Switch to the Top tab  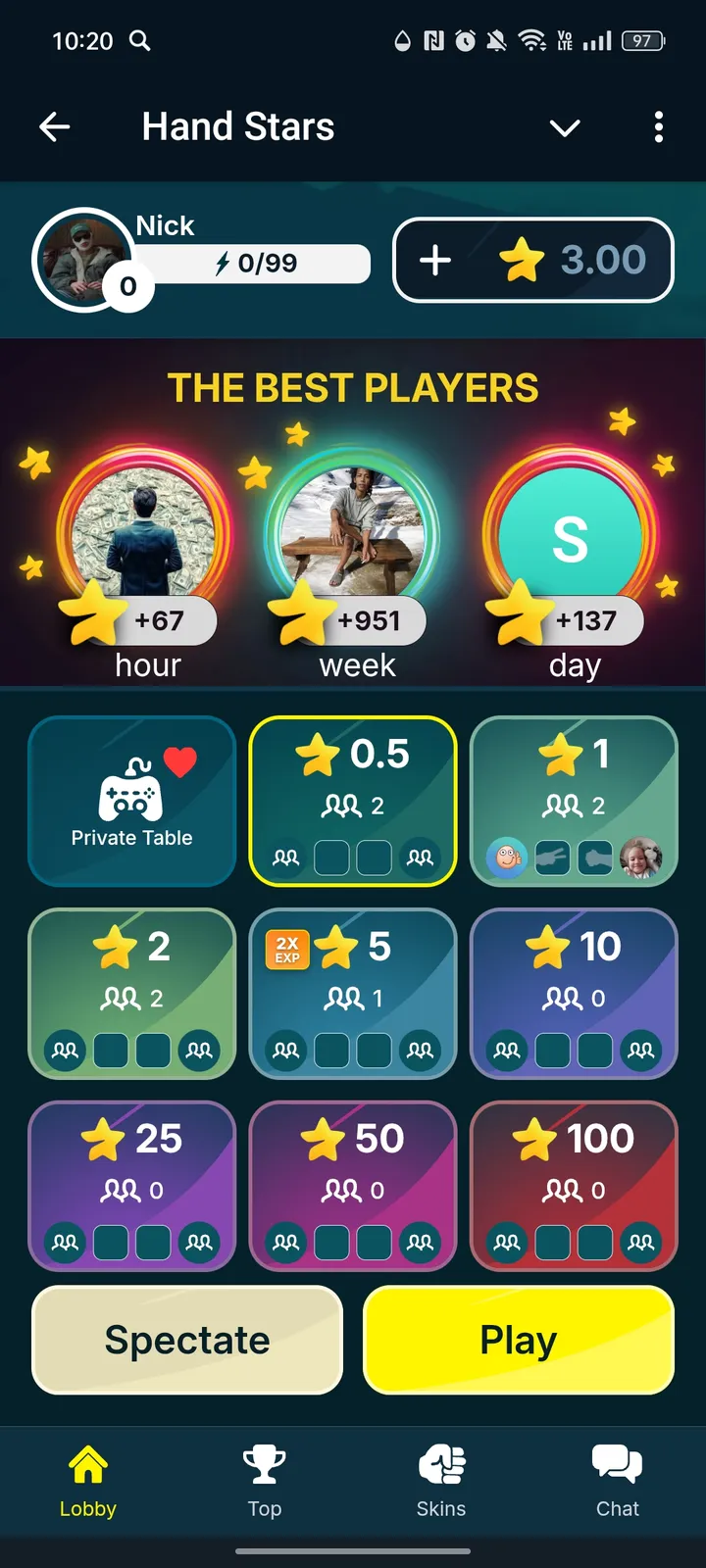(x=265, y=1481)
